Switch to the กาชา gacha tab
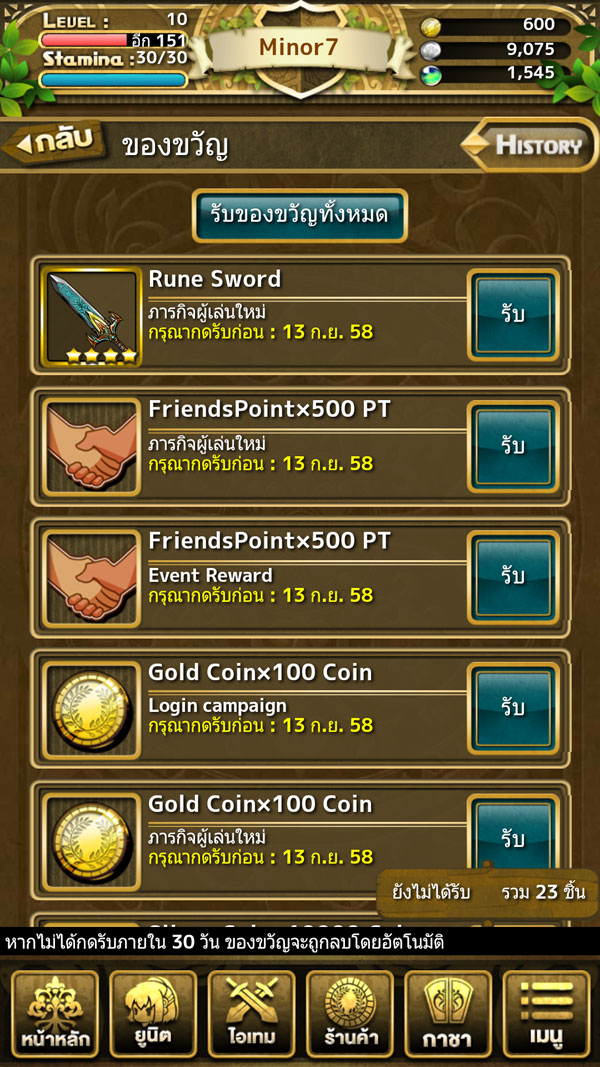 (447, 1014)
